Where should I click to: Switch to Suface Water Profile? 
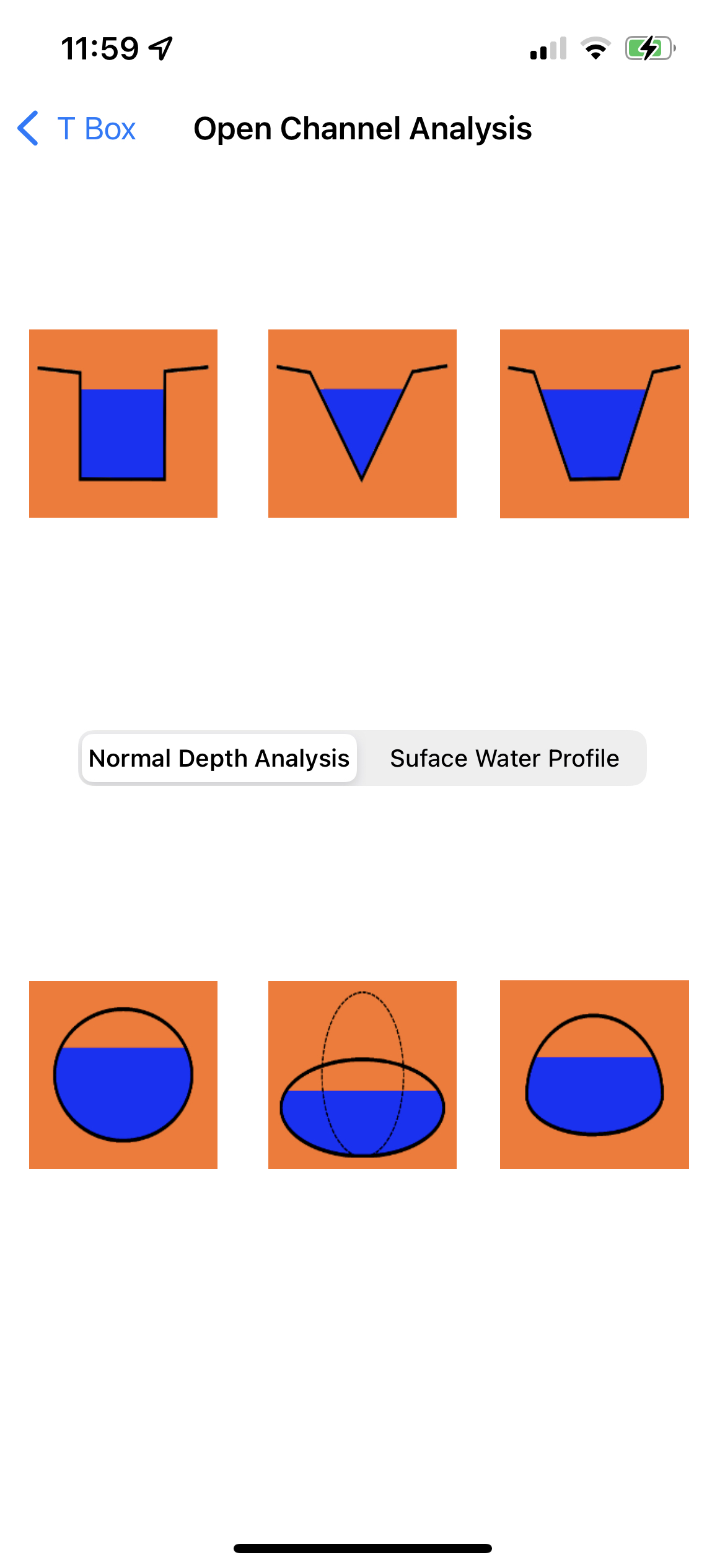pos(504,758)
